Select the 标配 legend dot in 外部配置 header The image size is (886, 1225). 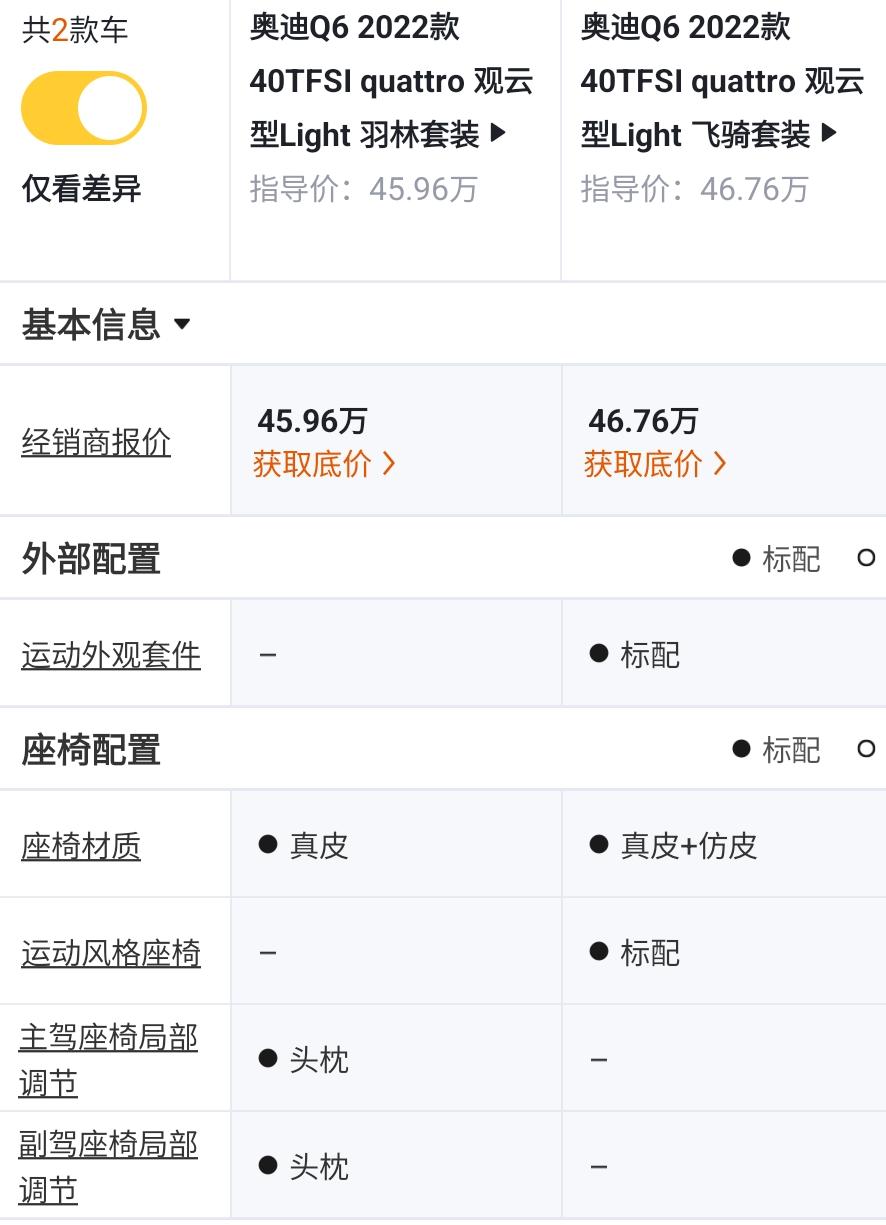[x=740, y=559]
